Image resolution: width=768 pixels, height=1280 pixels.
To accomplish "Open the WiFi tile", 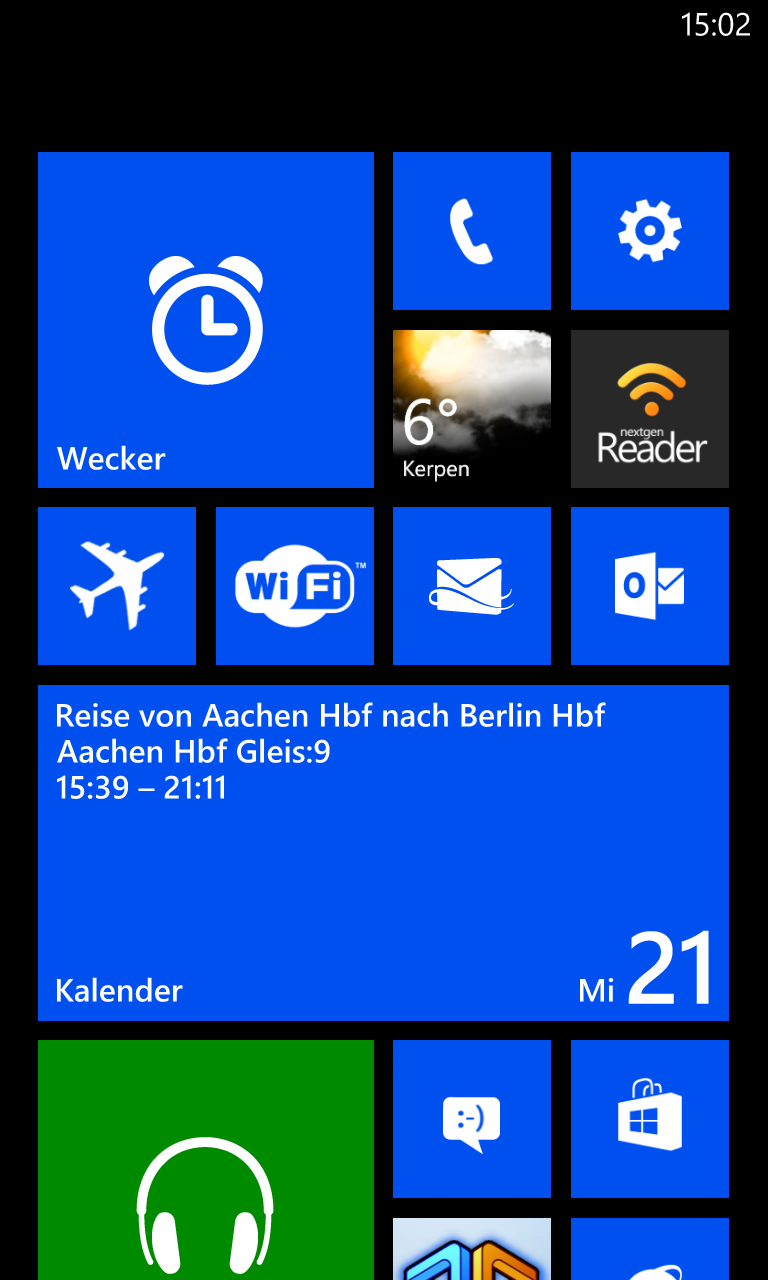I will point(295,586).
